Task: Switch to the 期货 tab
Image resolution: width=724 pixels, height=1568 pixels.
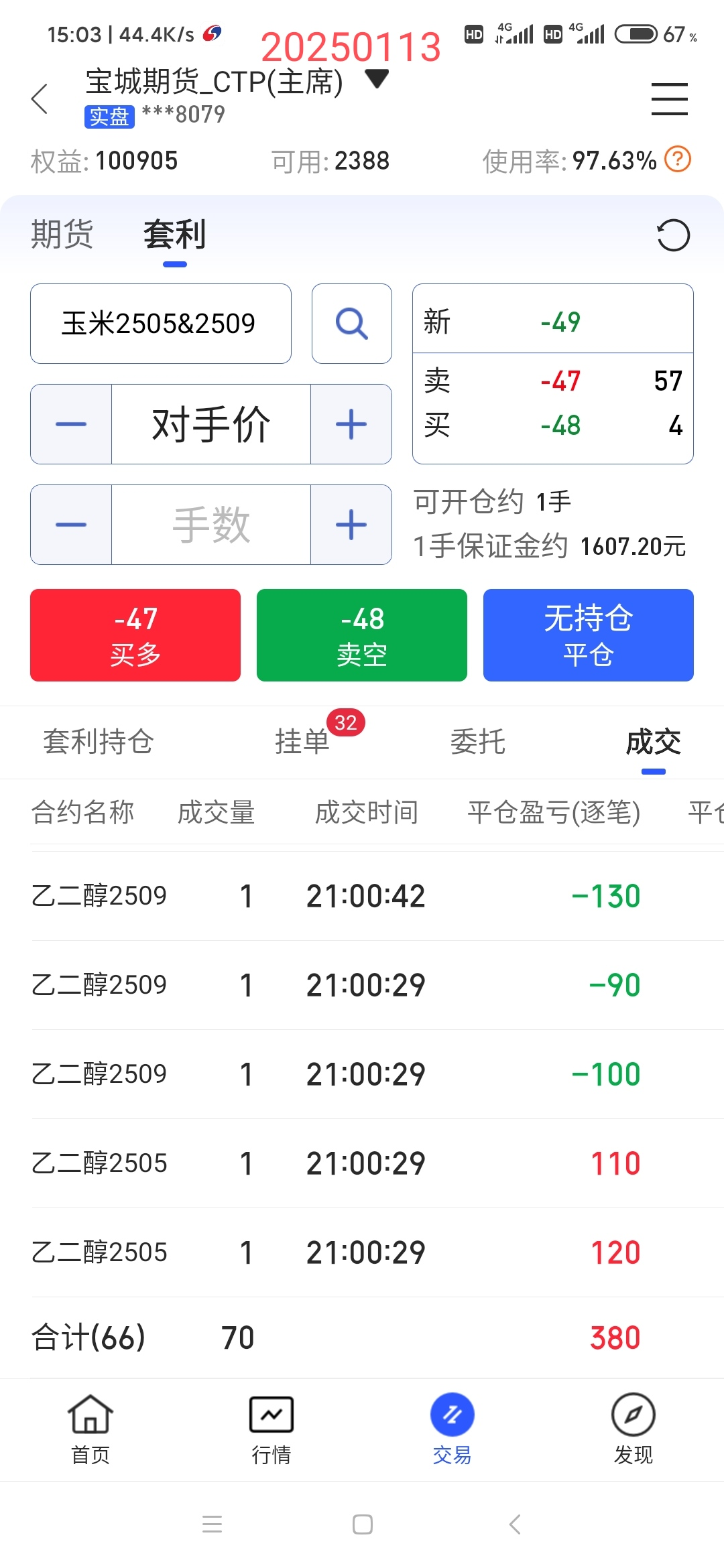Action: (62, 235)
